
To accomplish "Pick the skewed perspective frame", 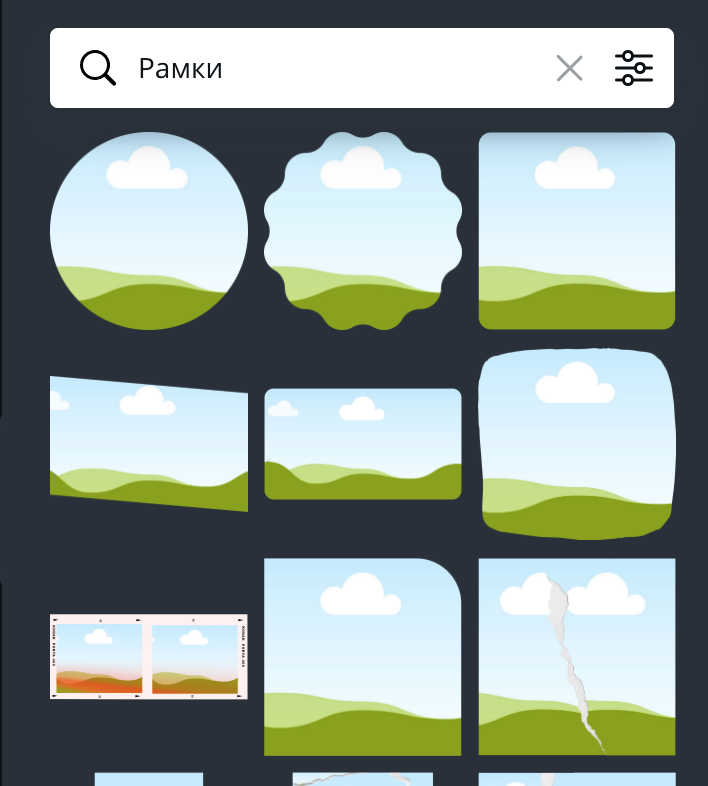I will 149,443.
